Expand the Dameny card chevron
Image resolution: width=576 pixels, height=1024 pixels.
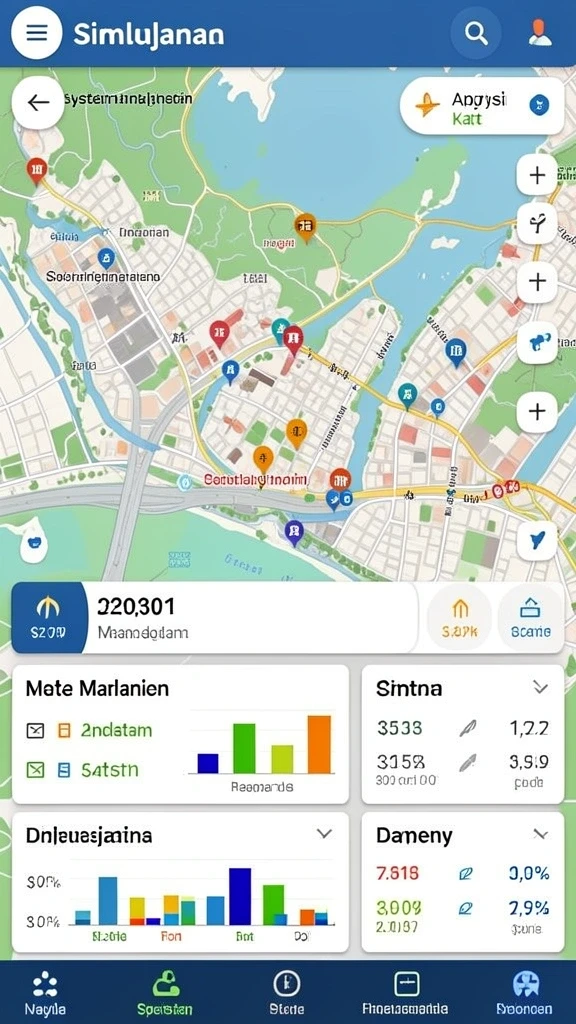[540, 834]
